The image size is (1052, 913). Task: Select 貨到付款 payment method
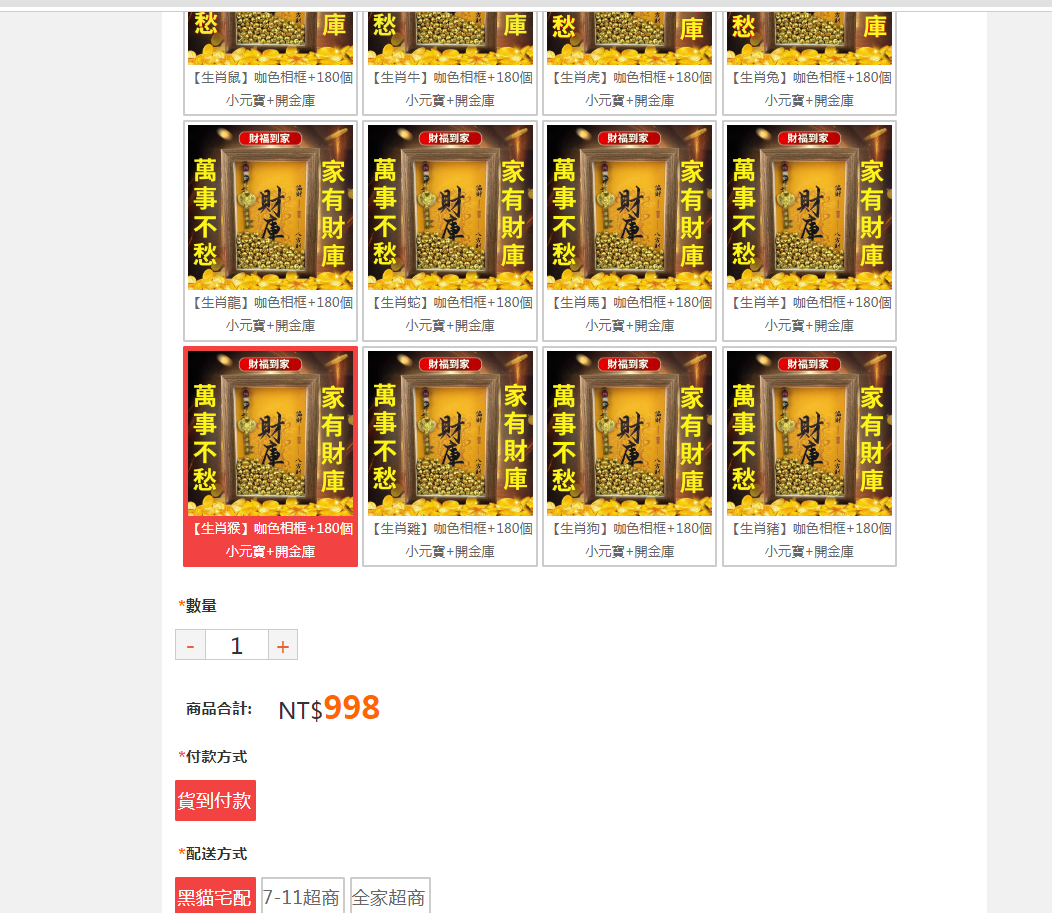coord(215,800)
